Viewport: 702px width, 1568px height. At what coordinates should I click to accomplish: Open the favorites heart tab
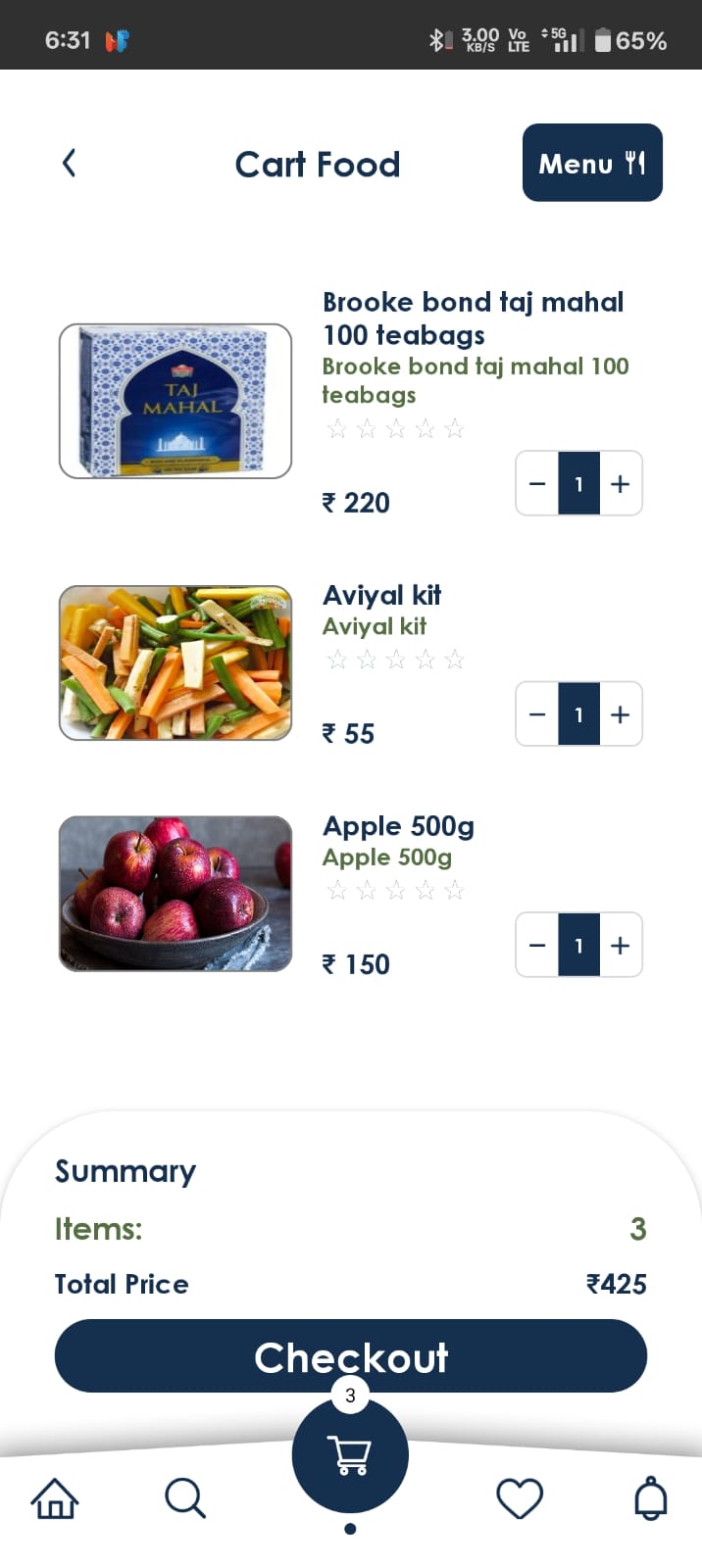pyautogui.click(x=520, y=1497)
